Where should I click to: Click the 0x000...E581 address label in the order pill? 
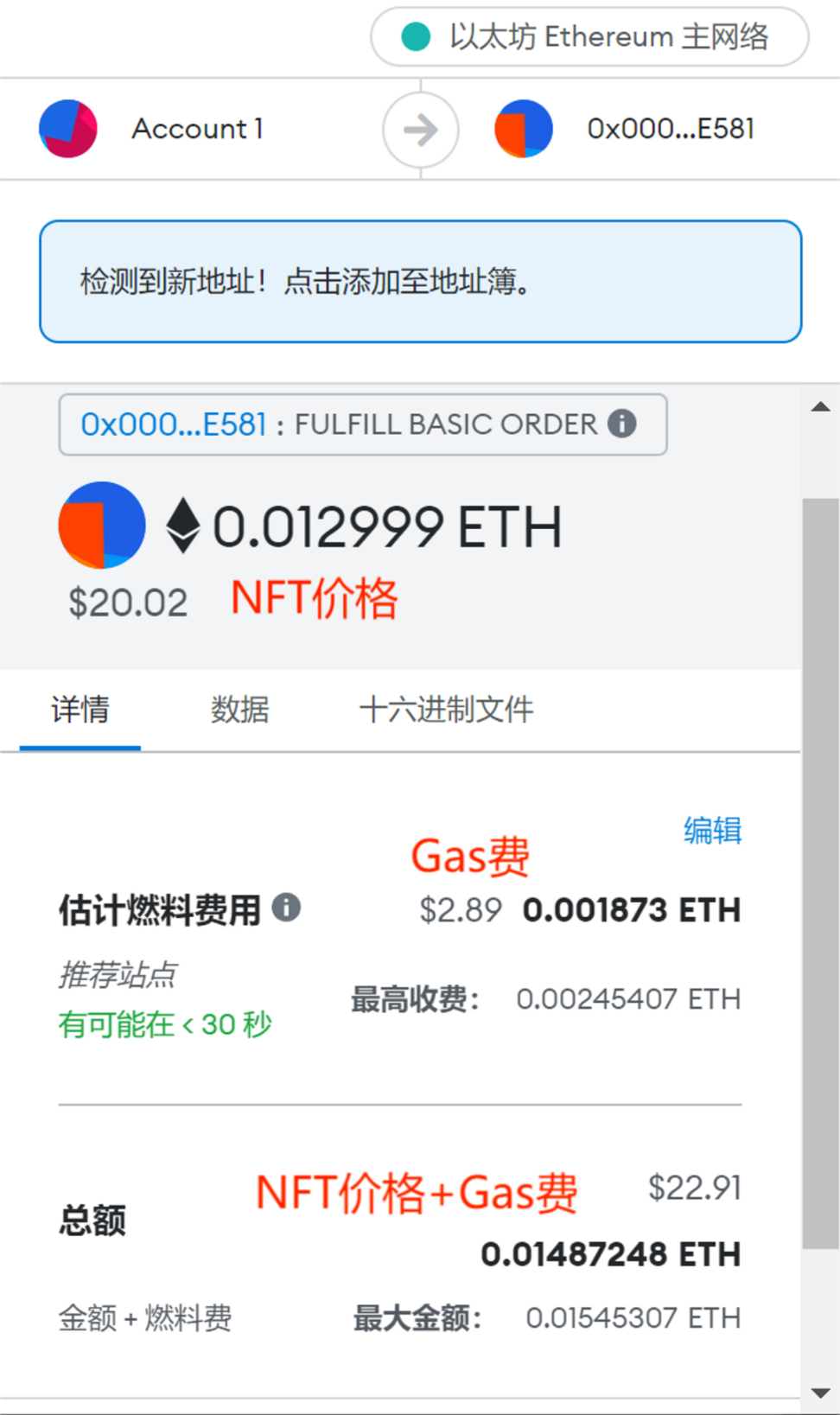(x=171, y=424)
